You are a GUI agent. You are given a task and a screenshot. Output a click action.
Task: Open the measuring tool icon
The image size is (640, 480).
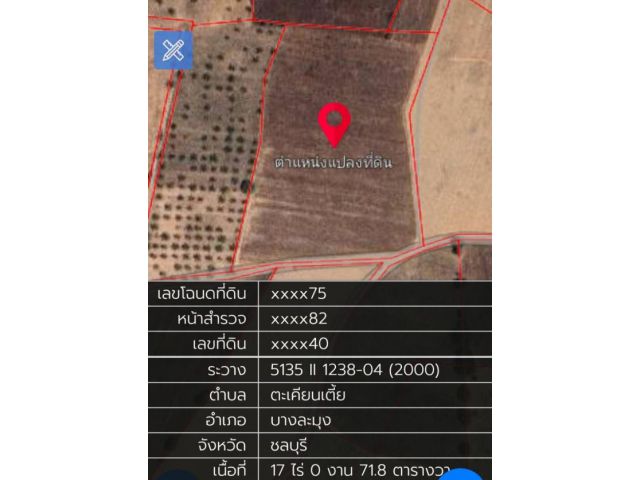pyautogui.click(x=173, y=50)
